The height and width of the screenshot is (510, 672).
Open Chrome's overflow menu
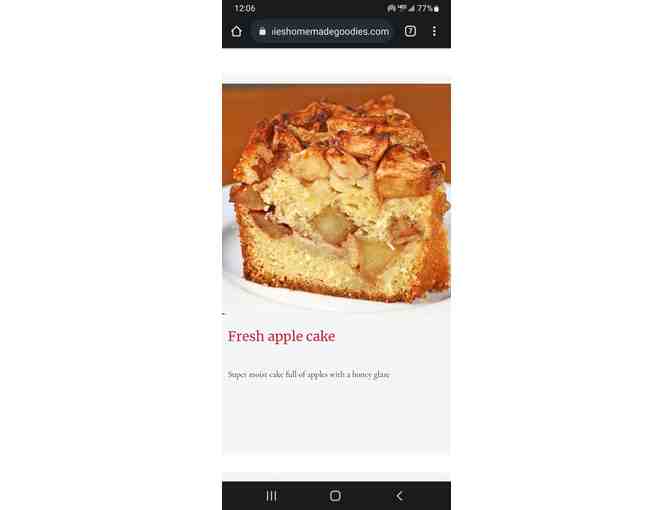coord(434,31)
